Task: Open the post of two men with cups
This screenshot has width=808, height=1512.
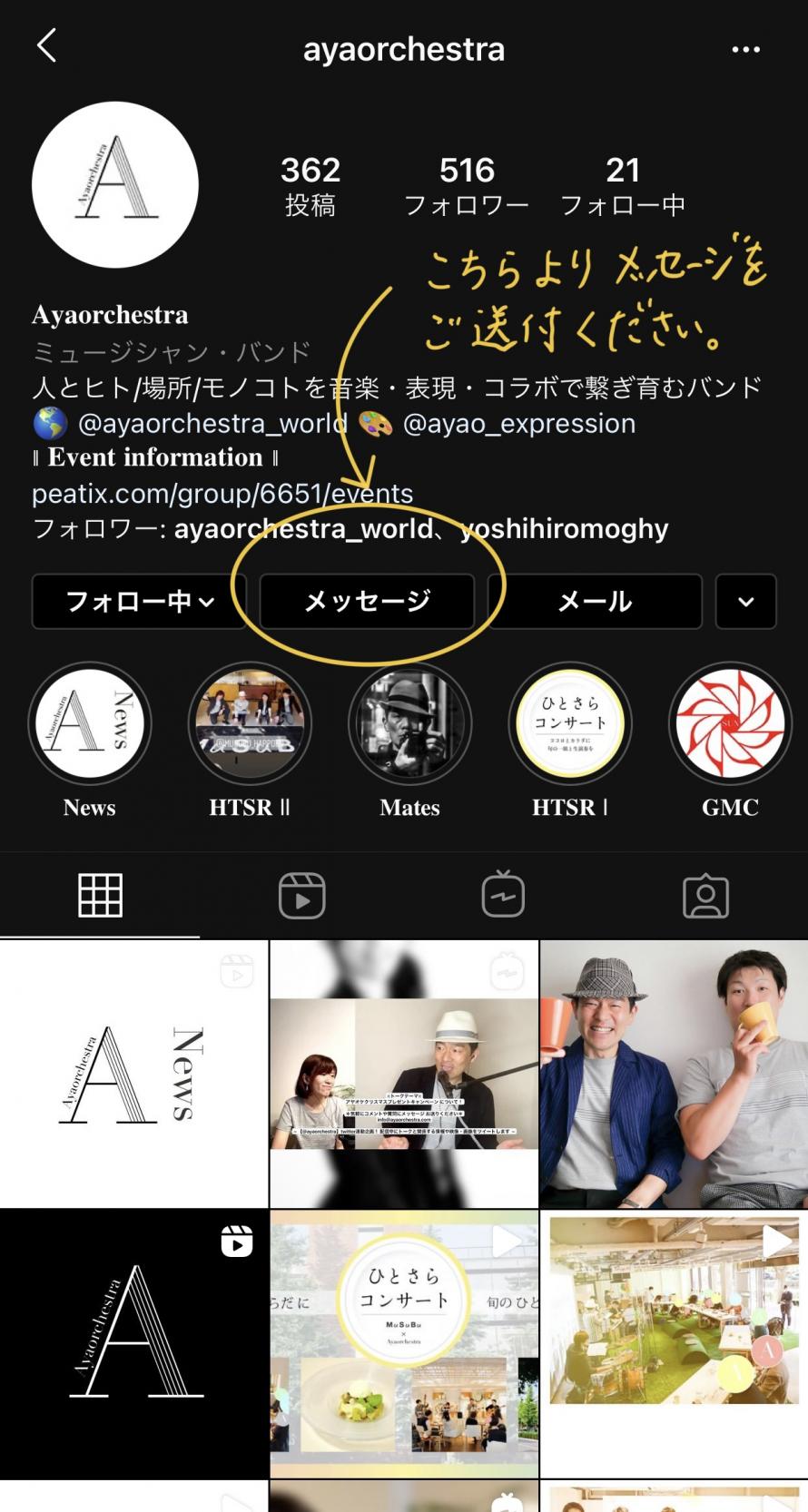Action: click(x=674, y=1074)
